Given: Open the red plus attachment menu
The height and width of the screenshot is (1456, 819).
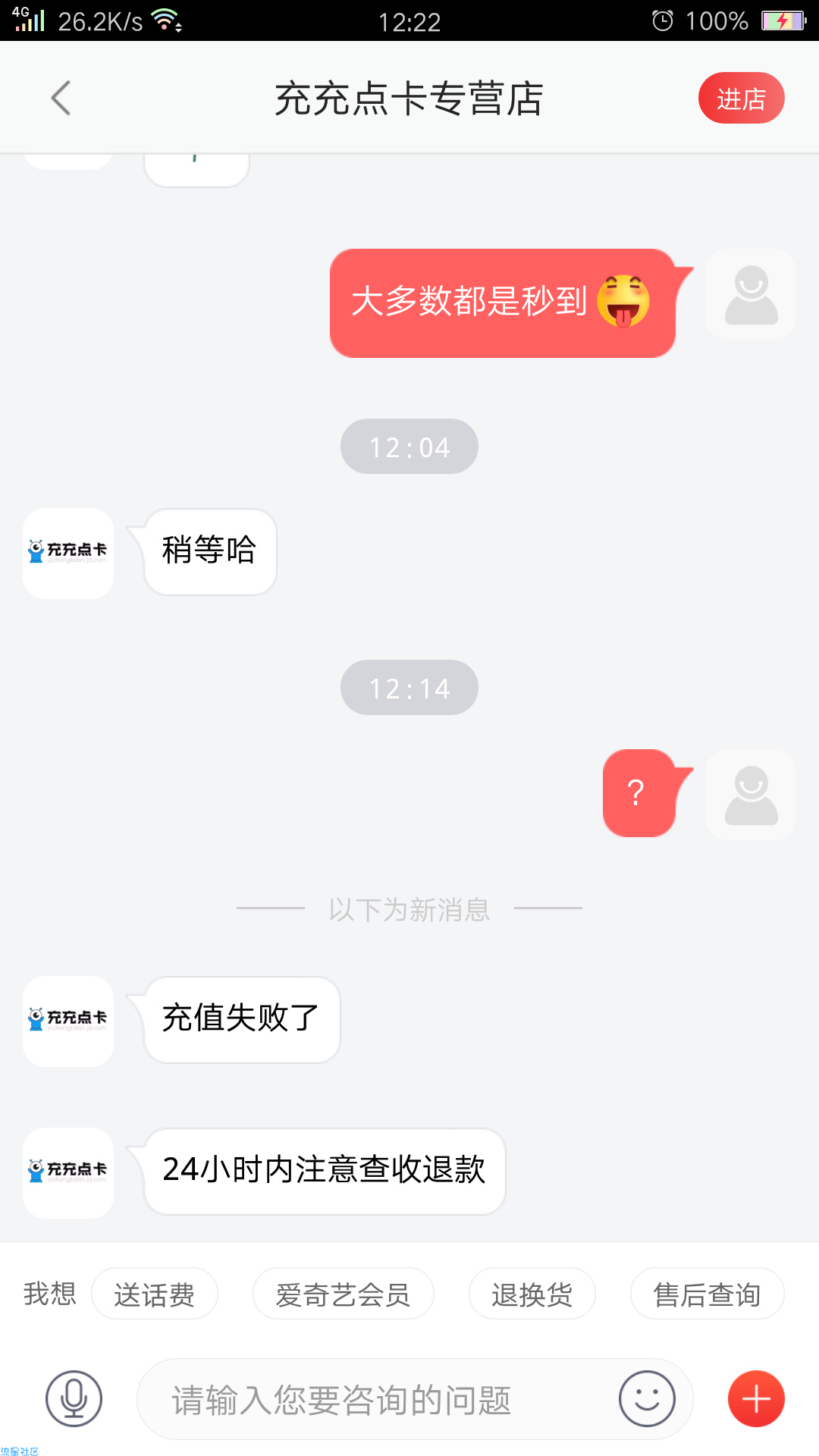Looking at the screenshot, I should (x=756, y=1399).
